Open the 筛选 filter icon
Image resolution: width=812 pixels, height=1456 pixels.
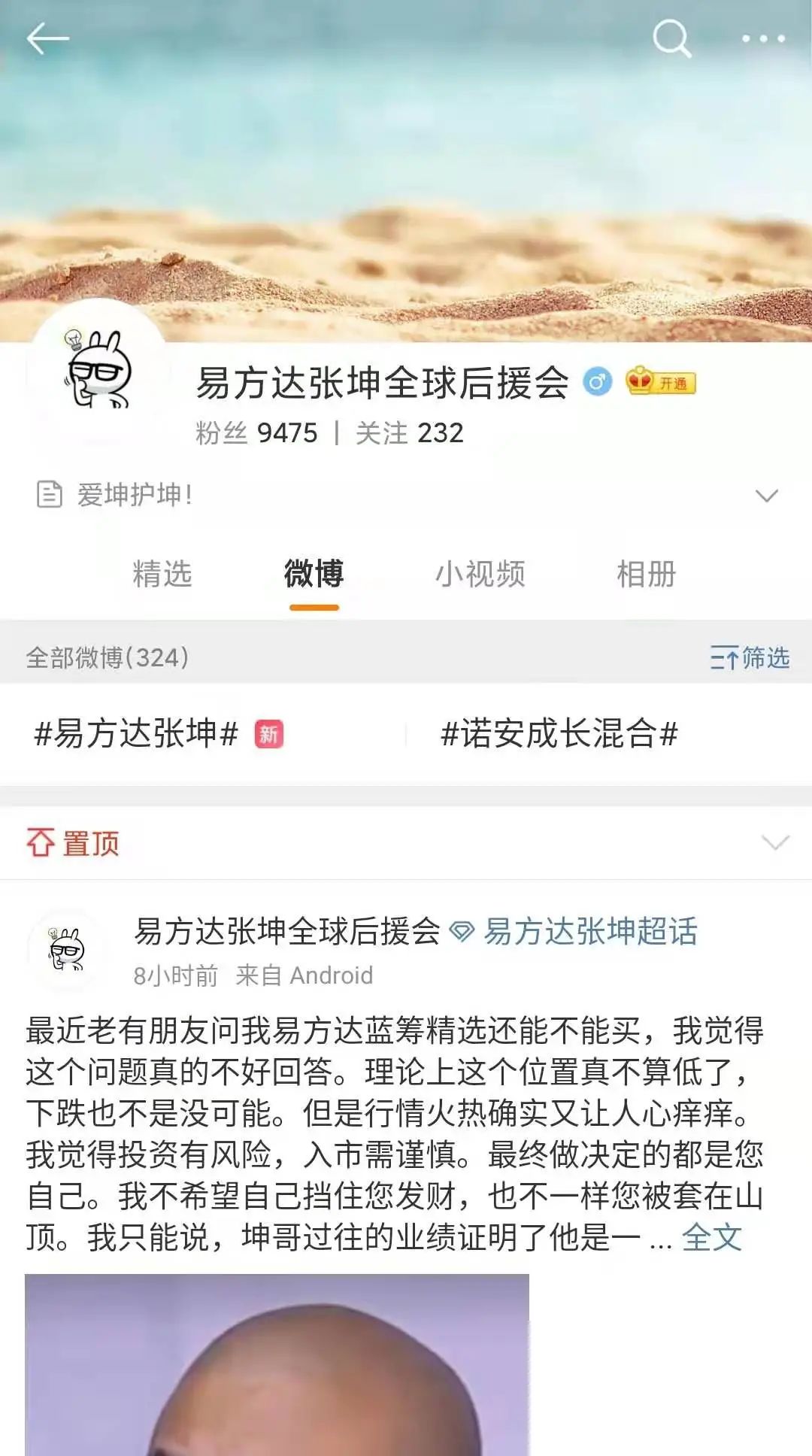tap(723, 657)
